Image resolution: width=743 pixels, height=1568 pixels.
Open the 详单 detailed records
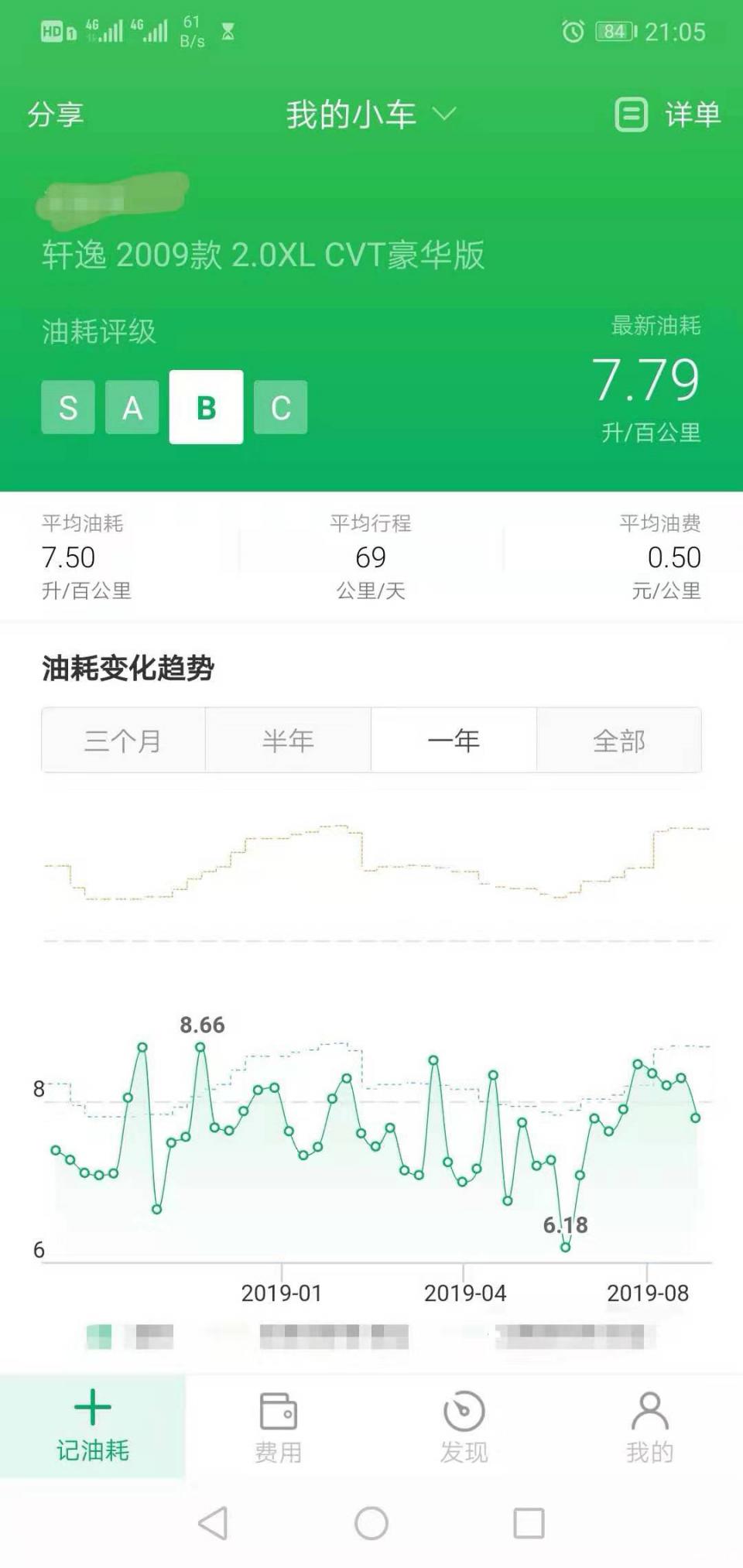point(669,115)
